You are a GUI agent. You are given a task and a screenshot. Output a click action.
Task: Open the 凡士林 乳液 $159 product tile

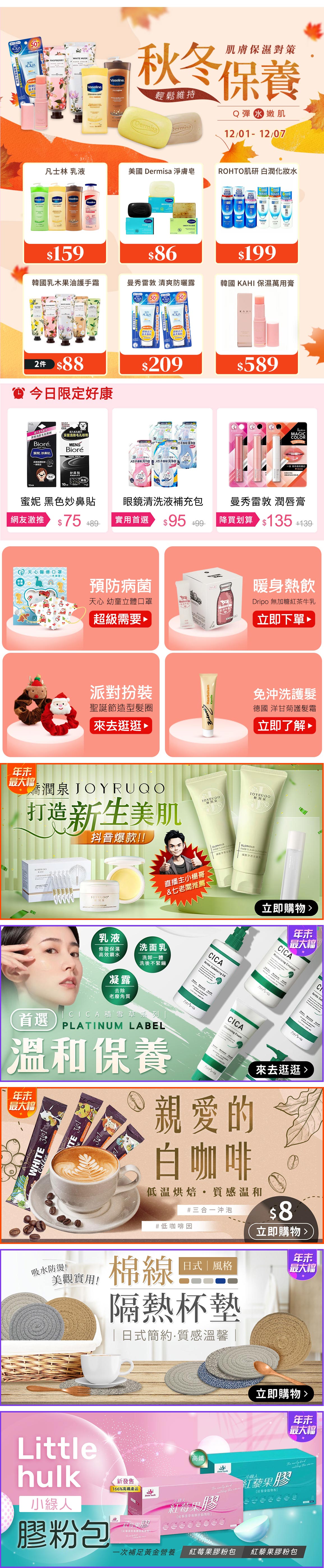point(65,212)
